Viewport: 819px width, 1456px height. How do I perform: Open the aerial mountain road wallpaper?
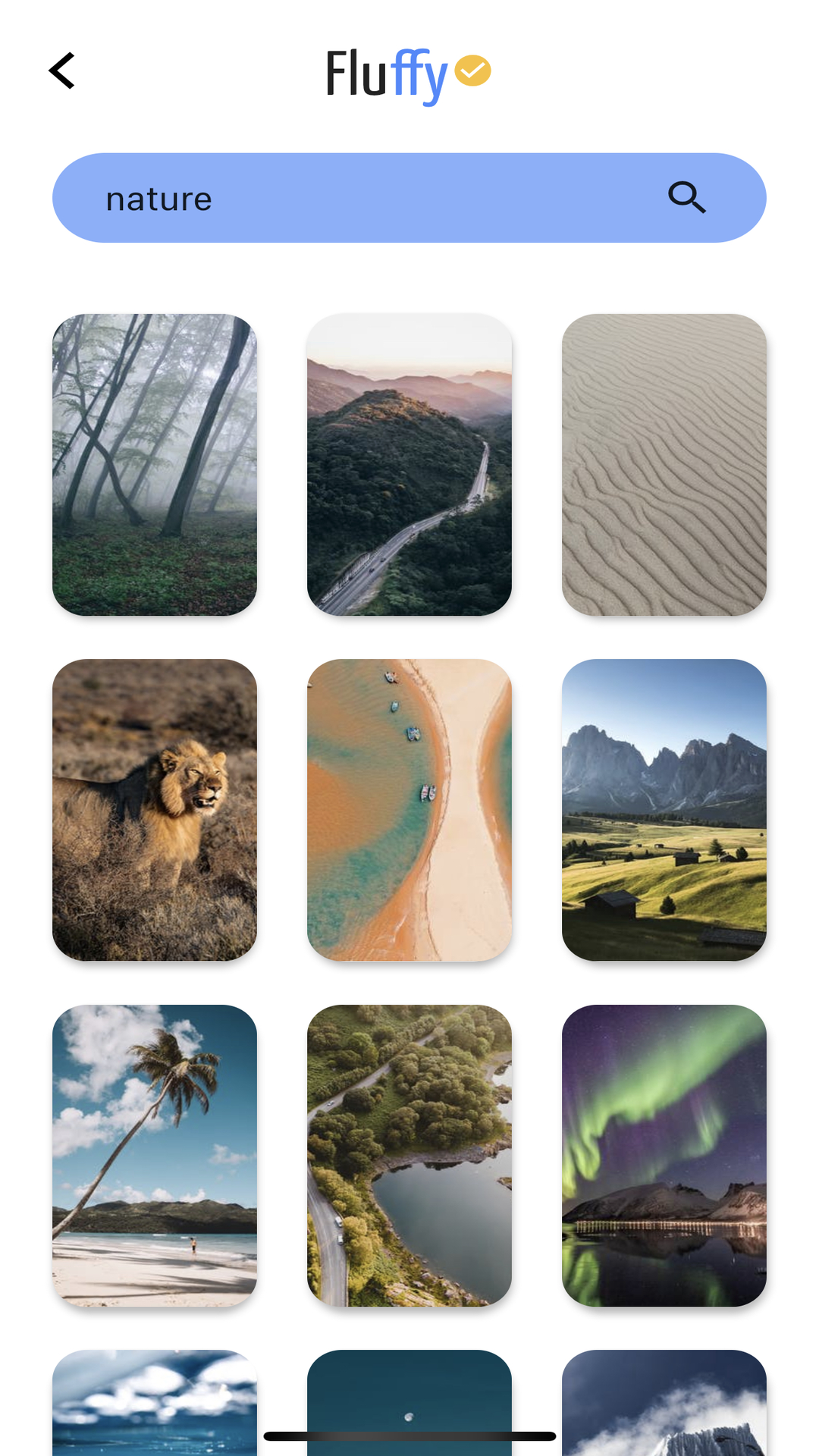point(409,464)
